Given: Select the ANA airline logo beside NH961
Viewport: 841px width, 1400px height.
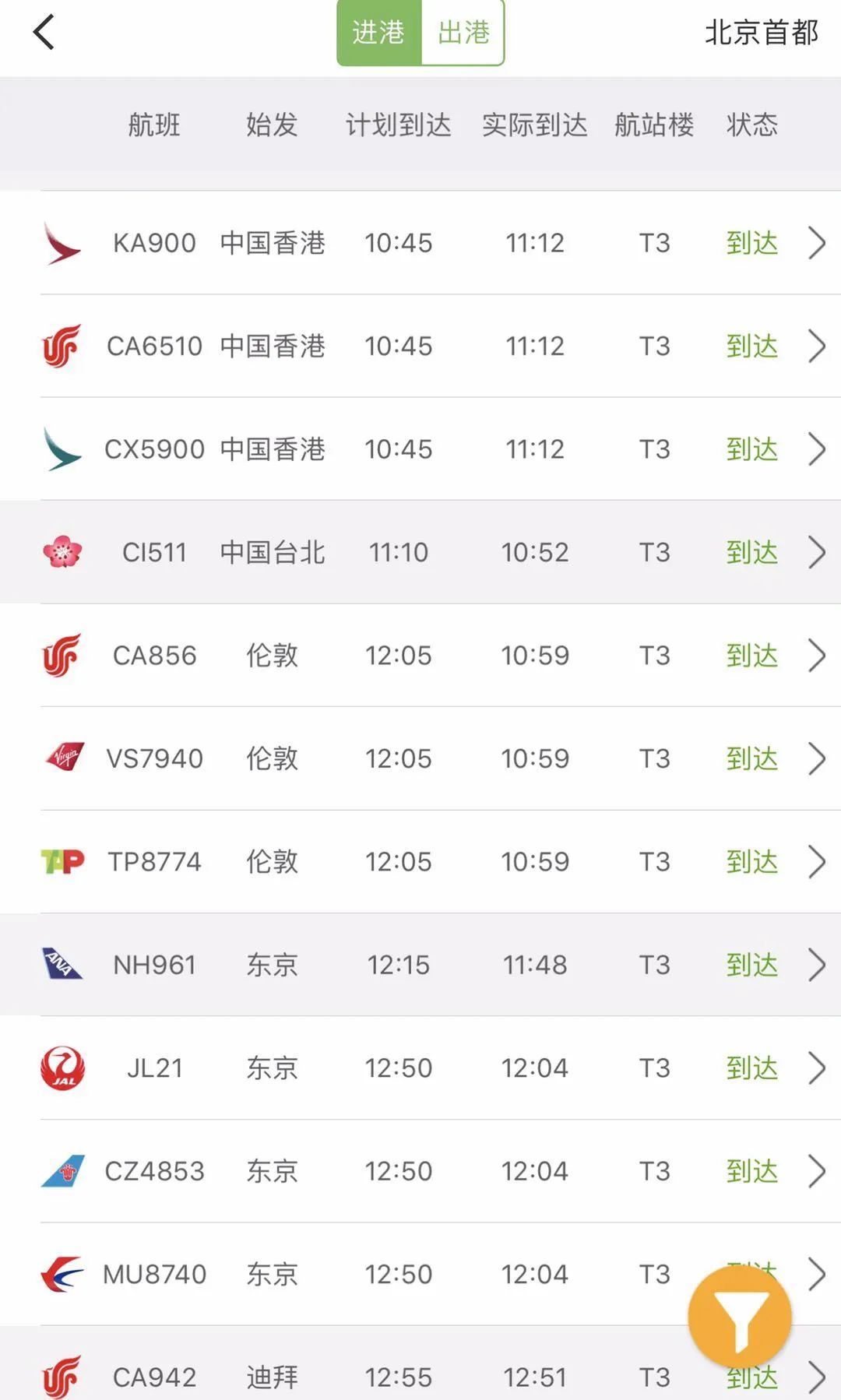Looking at the screenshot, I should click(62, 965).
